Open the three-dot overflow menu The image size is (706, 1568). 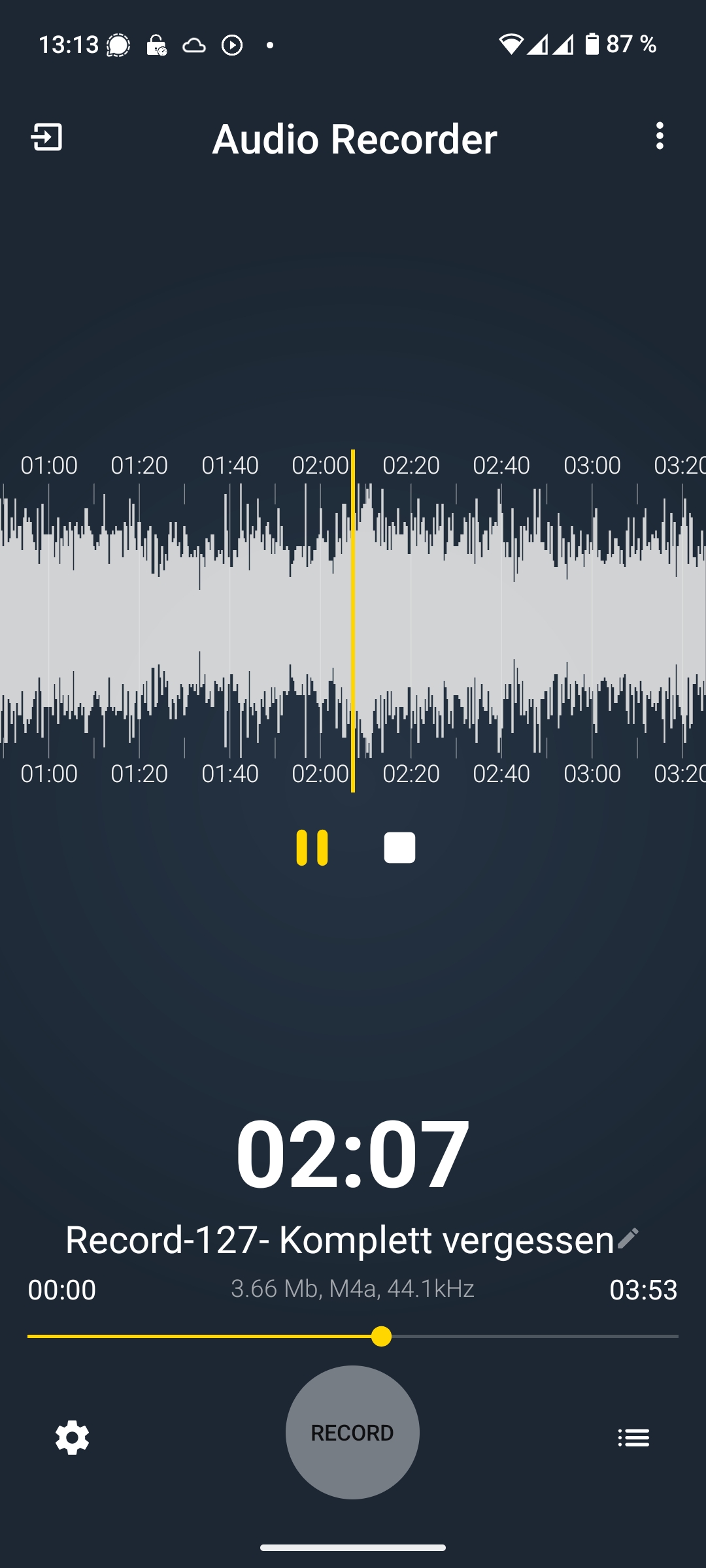pos(660,136)
